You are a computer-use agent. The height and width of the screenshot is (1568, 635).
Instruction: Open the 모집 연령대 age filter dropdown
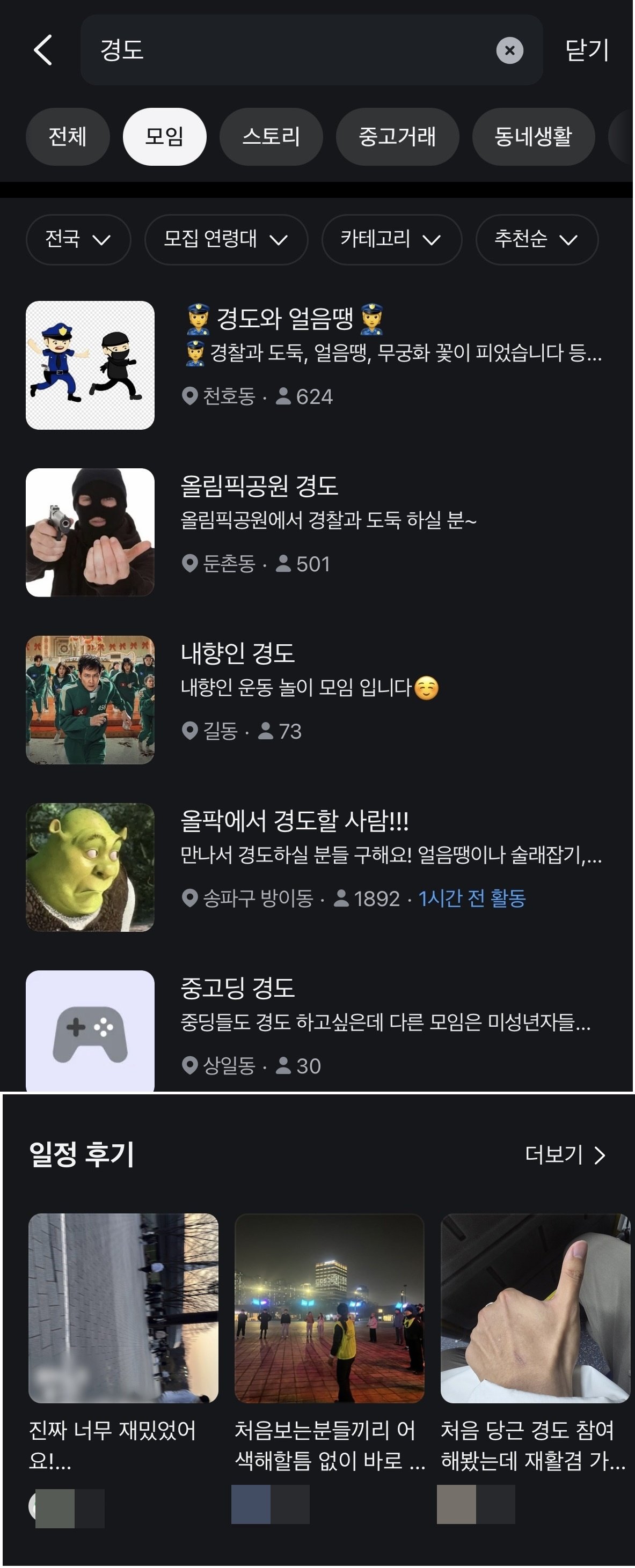tap(227, 239)
